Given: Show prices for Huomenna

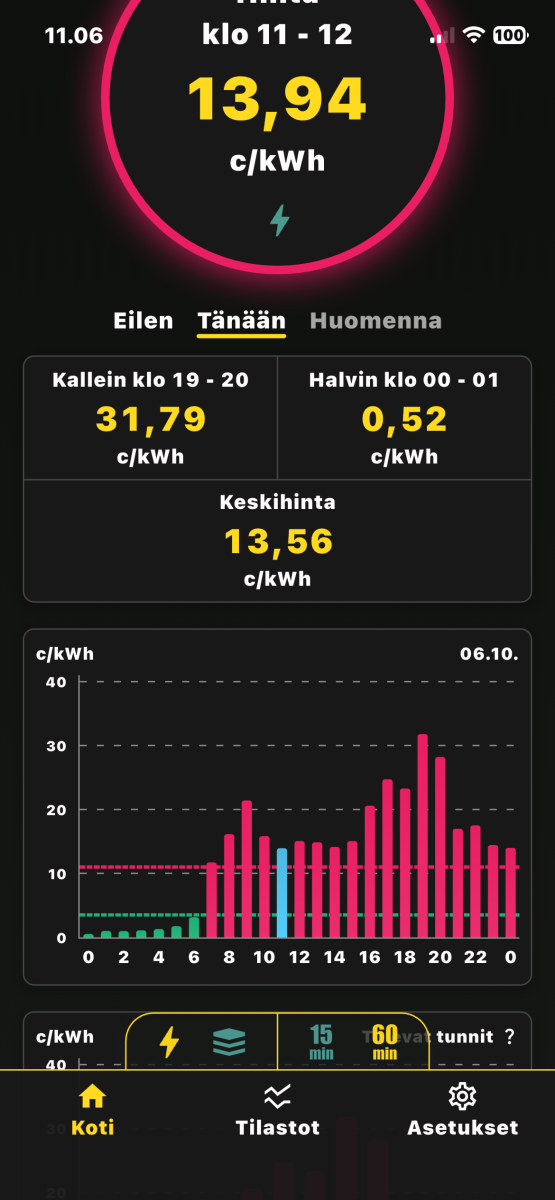Looking at the screenshot, I should click(376, 321).
